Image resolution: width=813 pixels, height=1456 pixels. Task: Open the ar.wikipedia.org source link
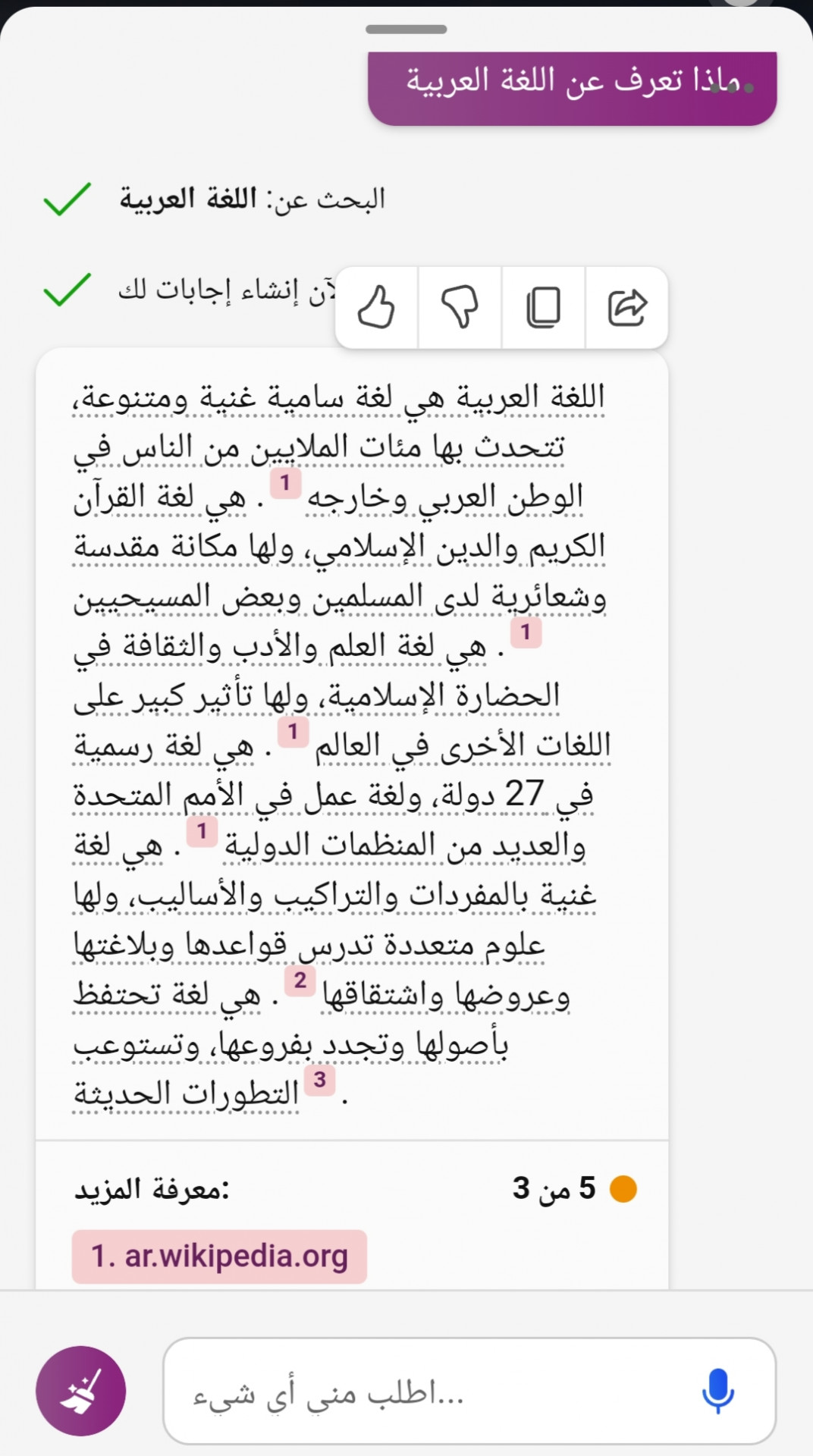[219, 1257]
